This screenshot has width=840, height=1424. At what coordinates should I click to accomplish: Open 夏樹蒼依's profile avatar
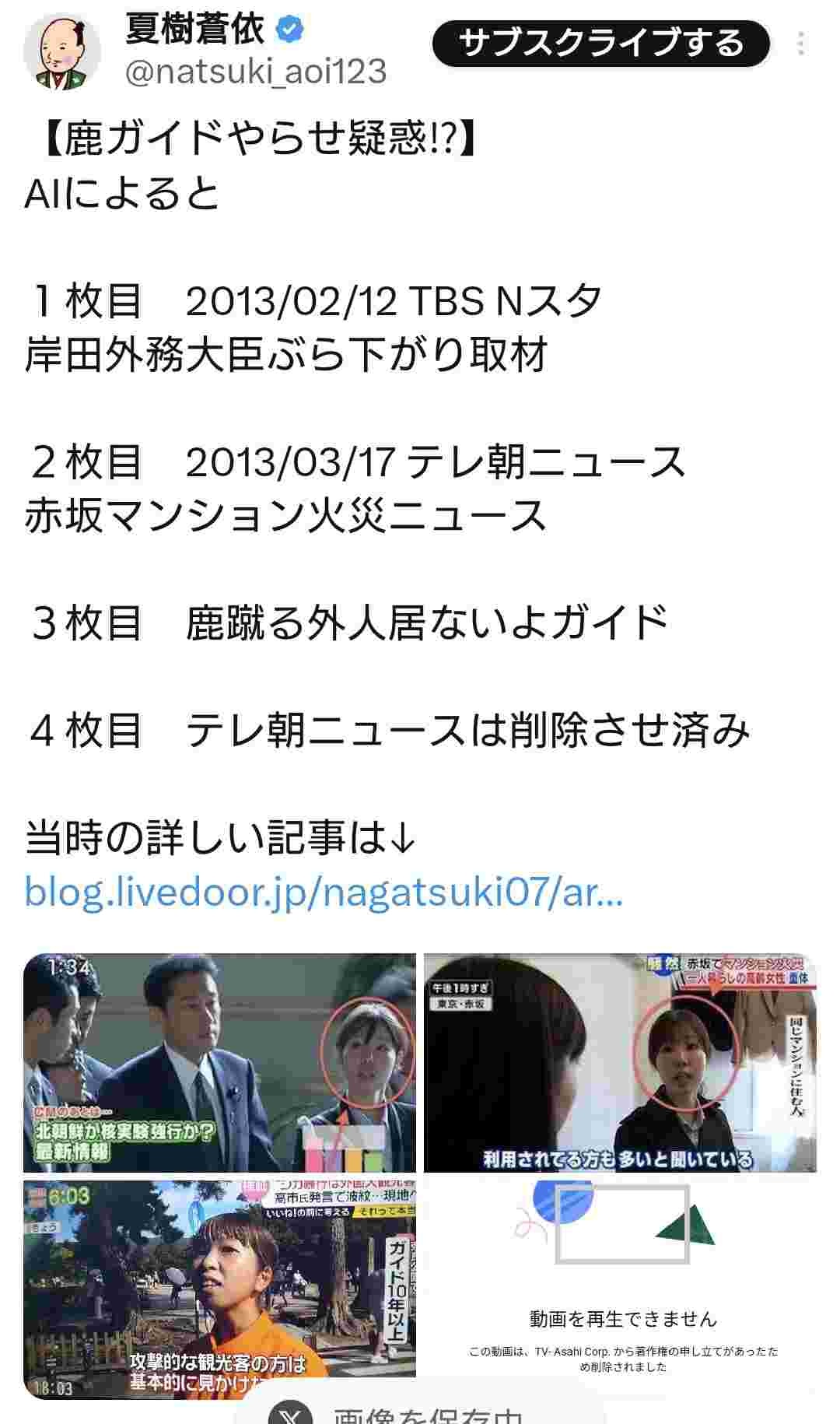coord(62,51)
